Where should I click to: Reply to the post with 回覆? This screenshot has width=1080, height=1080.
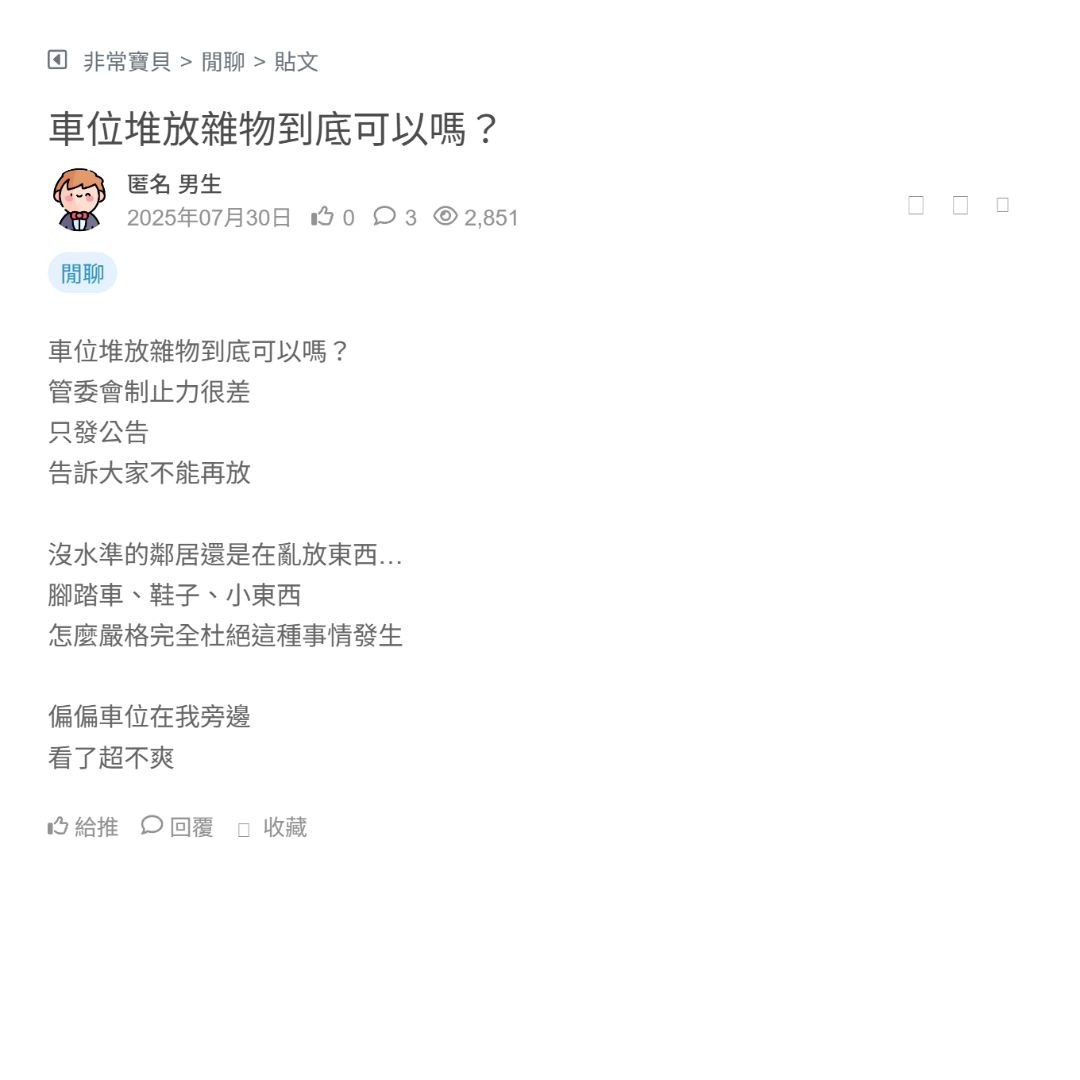point(178,827)
